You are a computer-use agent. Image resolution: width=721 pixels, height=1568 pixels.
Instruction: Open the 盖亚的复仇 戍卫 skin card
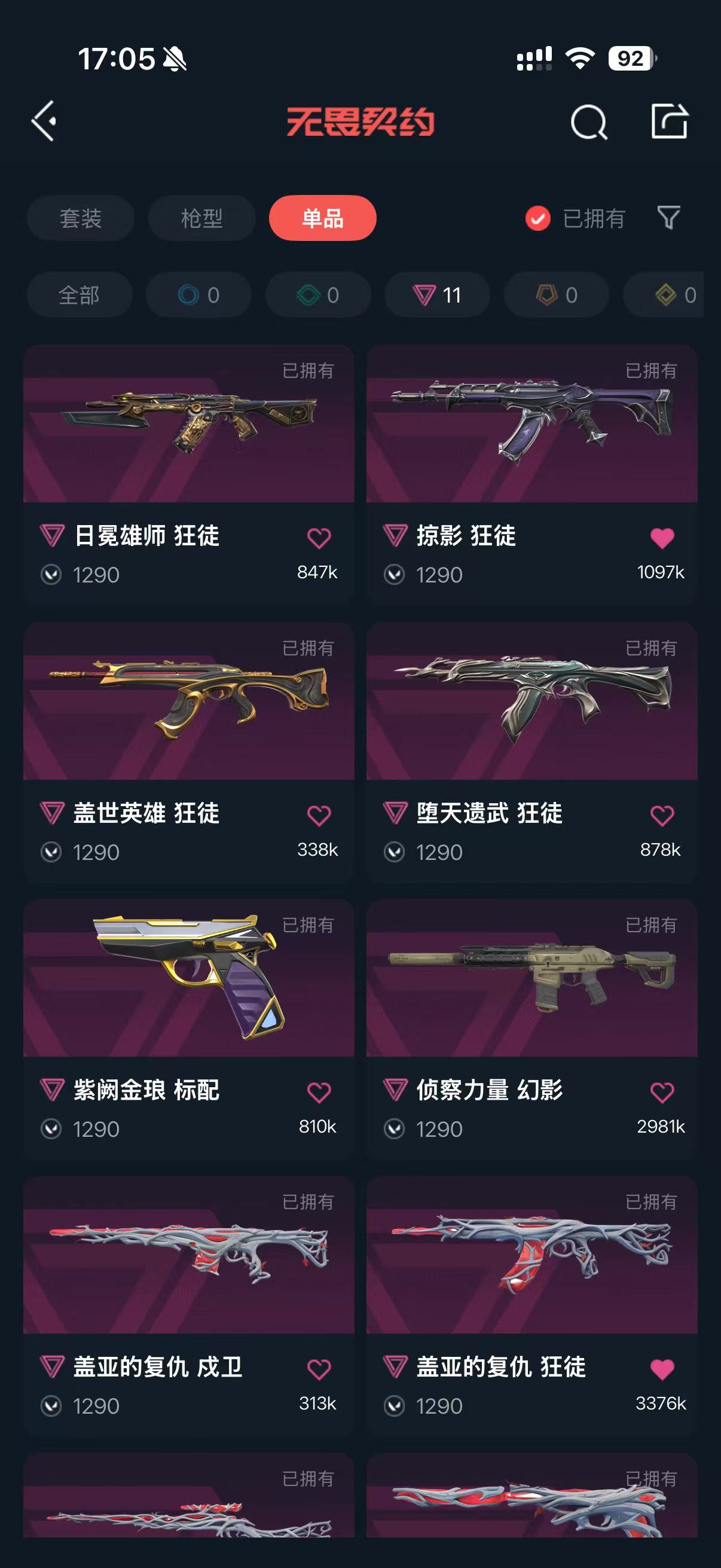[188, 1305]
